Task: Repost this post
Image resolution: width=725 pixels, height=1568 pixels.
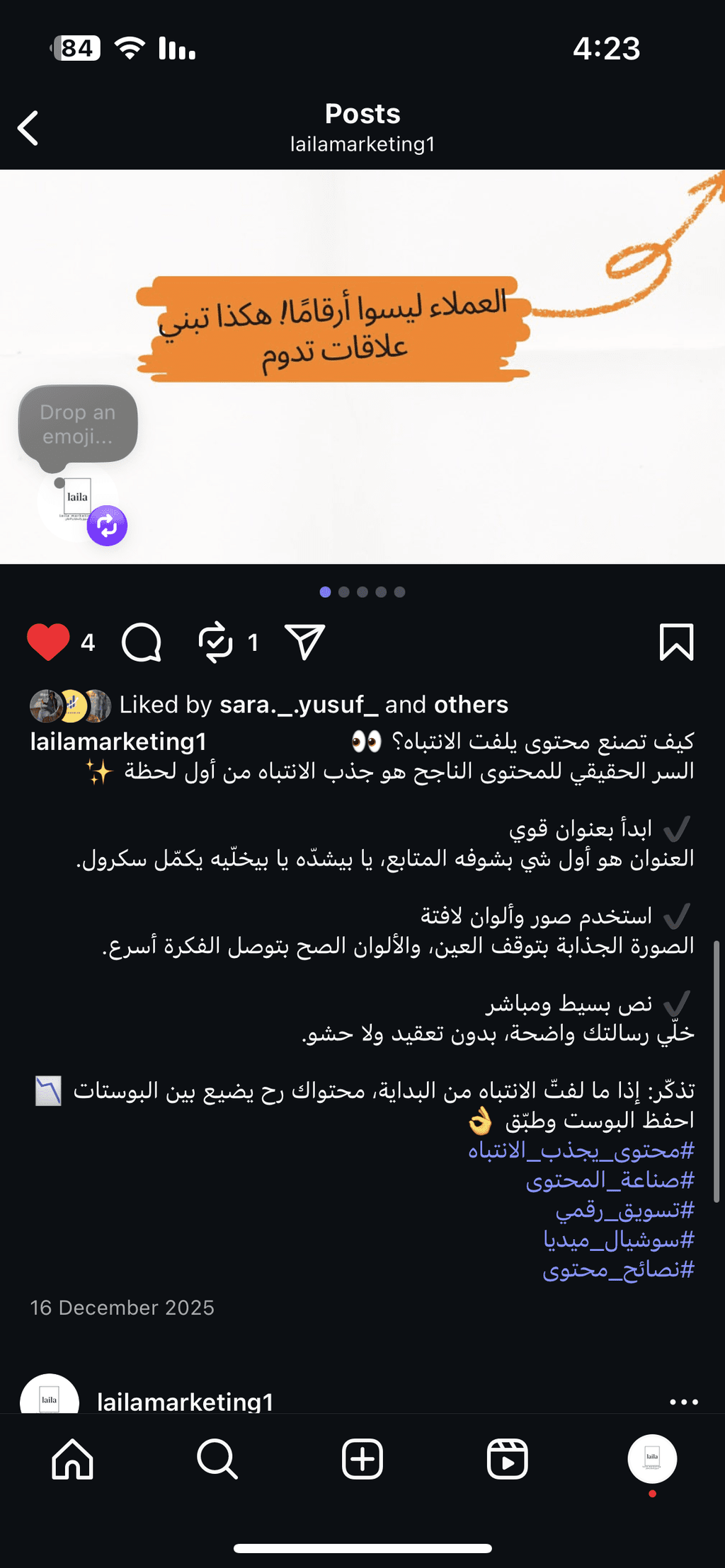Action: point(216,642)
